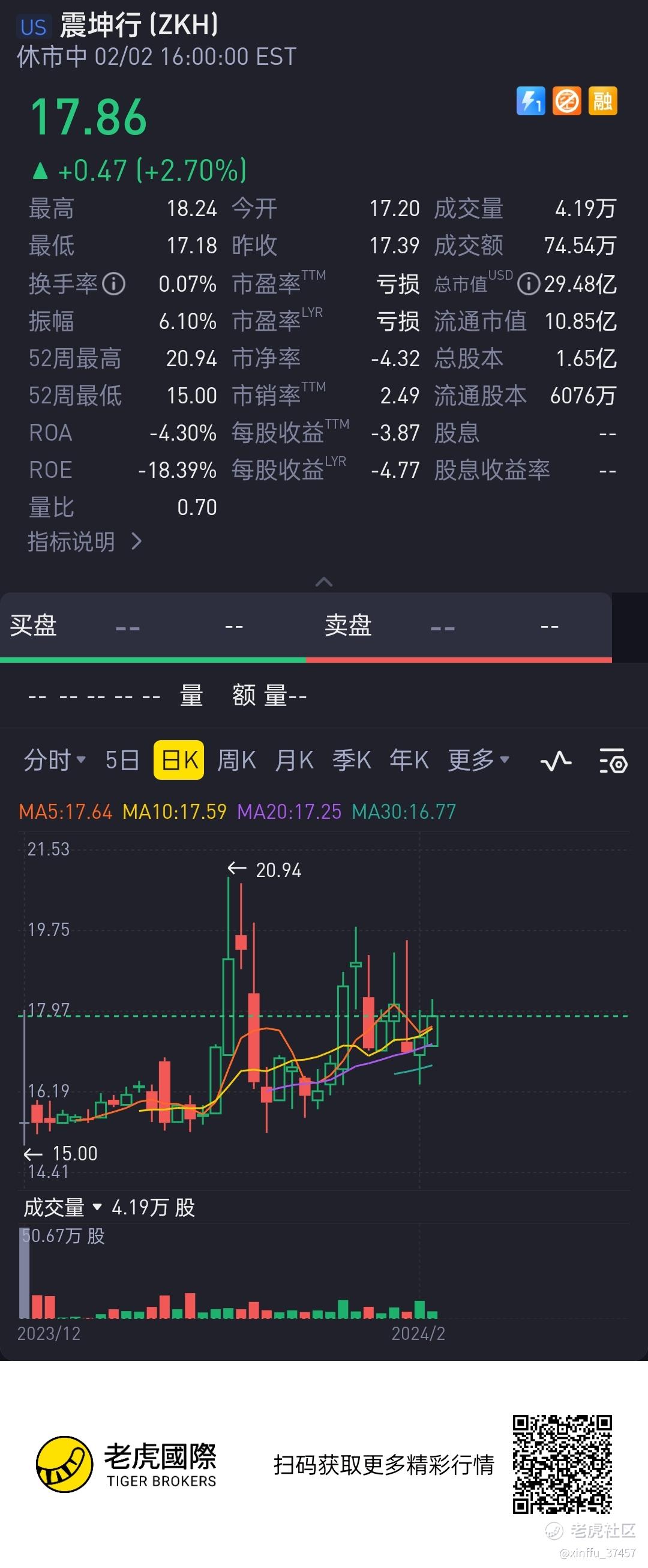Open the chart indicator wave icon
Image resolution: width=648 pixels, height=1568 pixels.
[x=556, y=761]
